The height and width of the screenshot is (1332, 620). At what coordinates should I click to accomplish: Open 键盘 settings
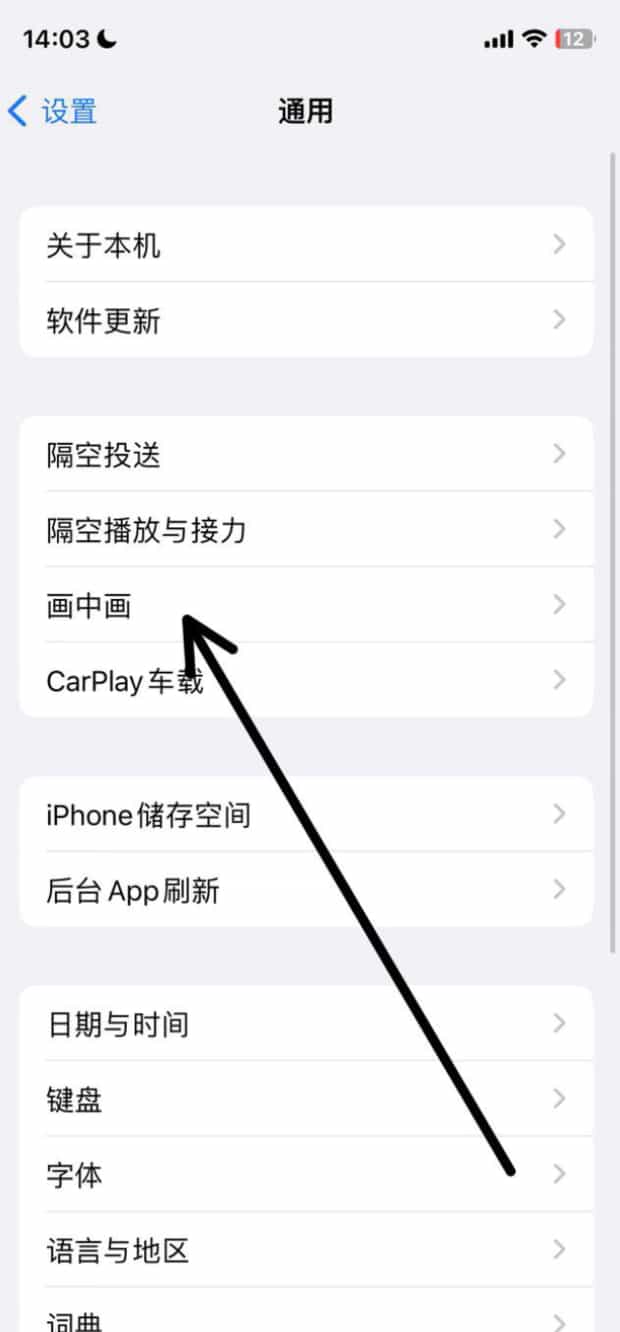306,1099
